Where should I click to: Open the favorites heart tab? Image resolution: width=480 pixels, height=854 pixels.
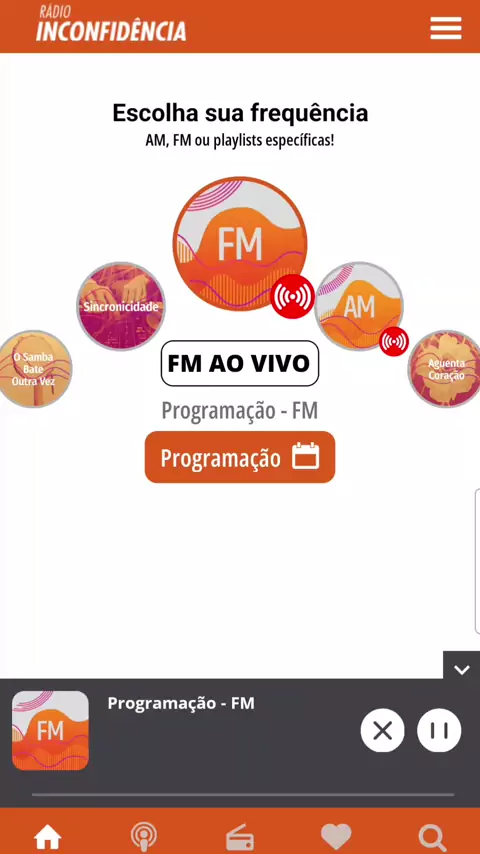coord(336,838)
